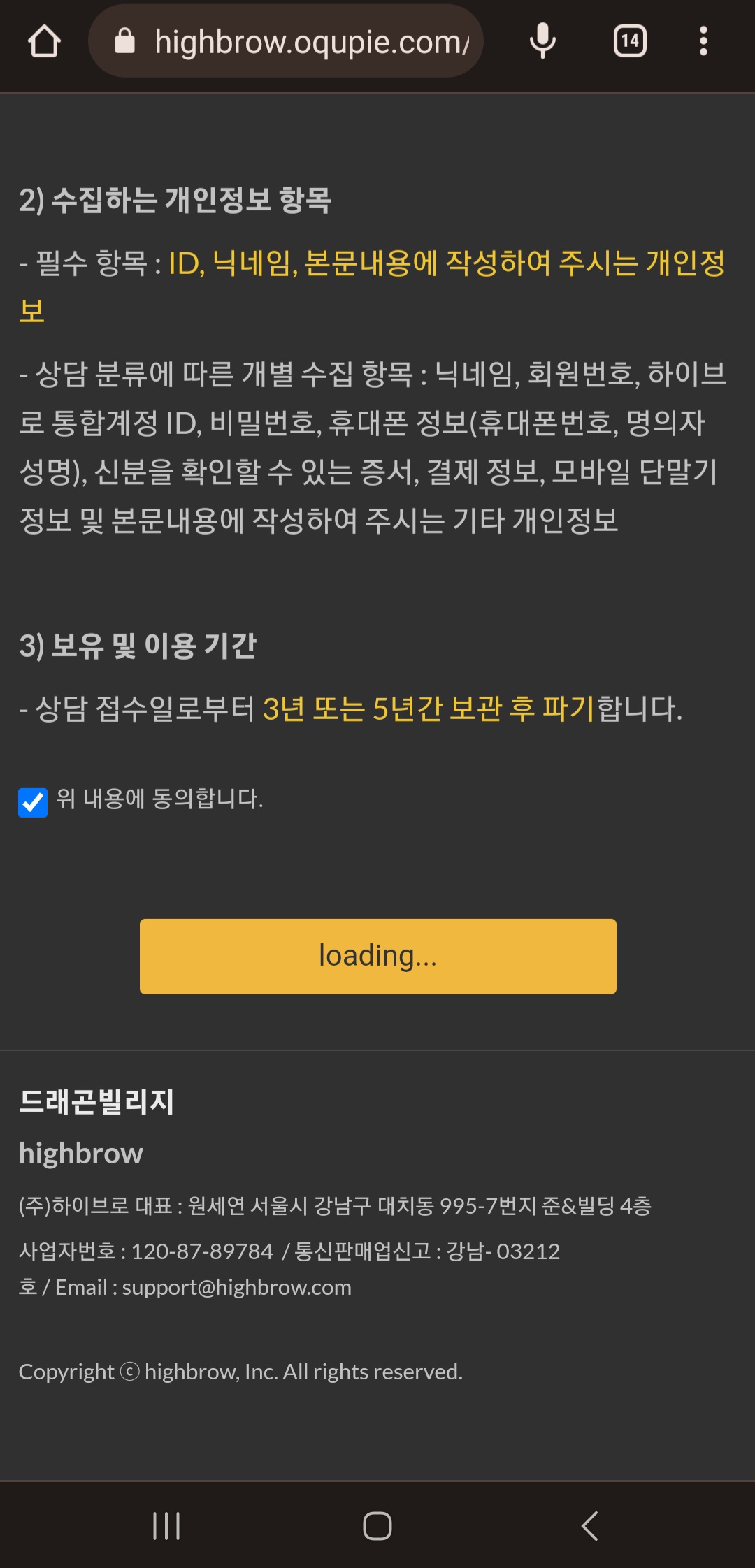The width and height of the screenshot is (755, 1568).
Task: Start voice search with the microphone icon
Action: coord(542,41)
